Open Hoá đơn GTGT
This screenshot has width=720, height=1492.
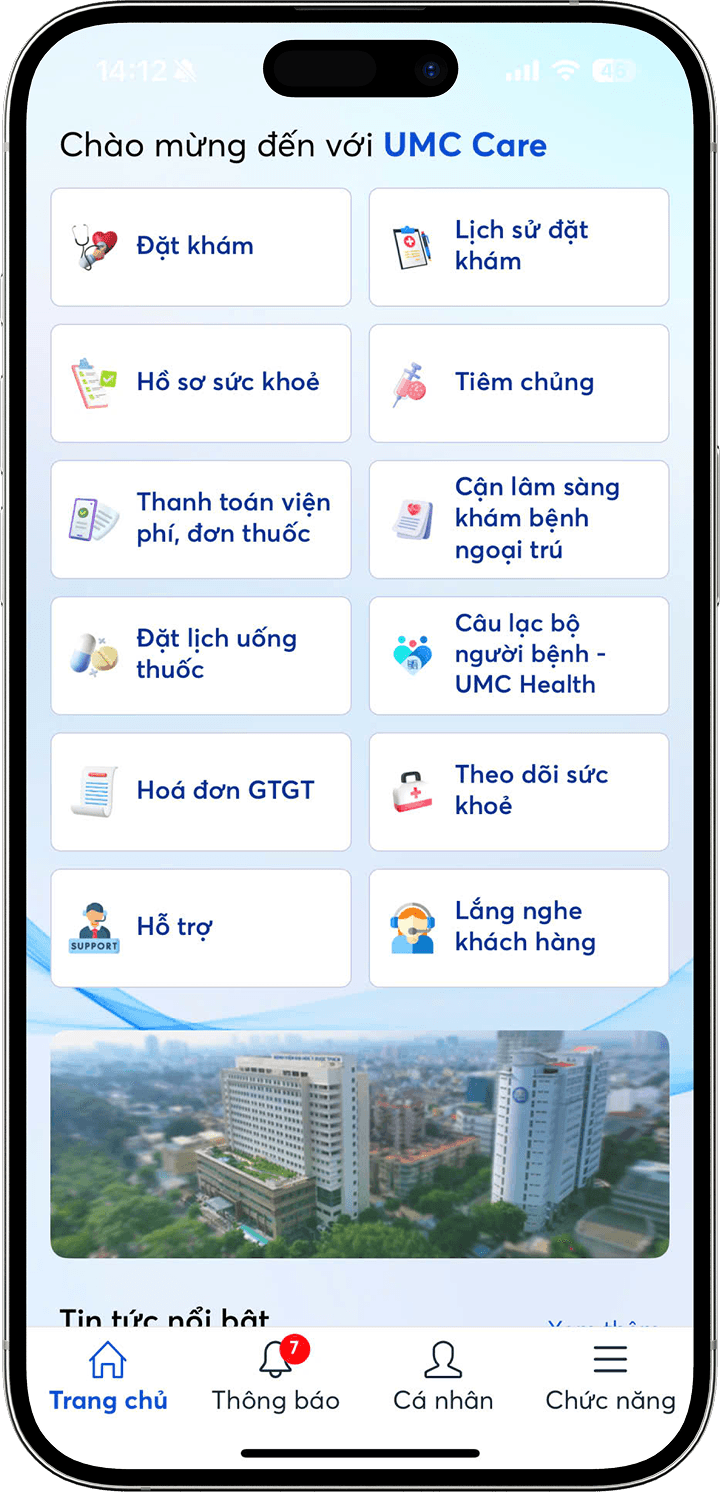[200, 791]
